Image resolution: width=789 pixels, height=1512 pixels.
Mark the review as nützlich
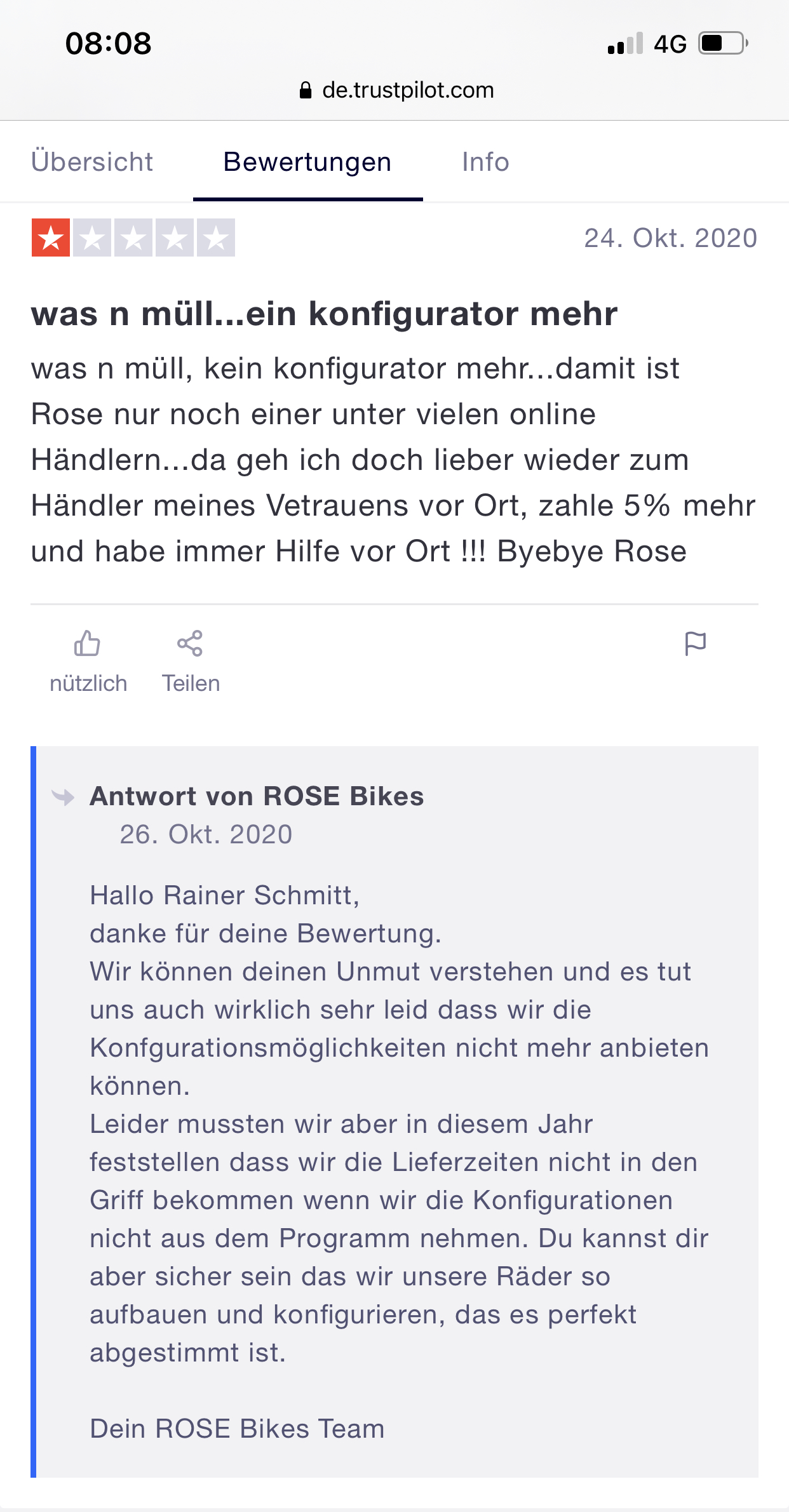coord(88,662)
